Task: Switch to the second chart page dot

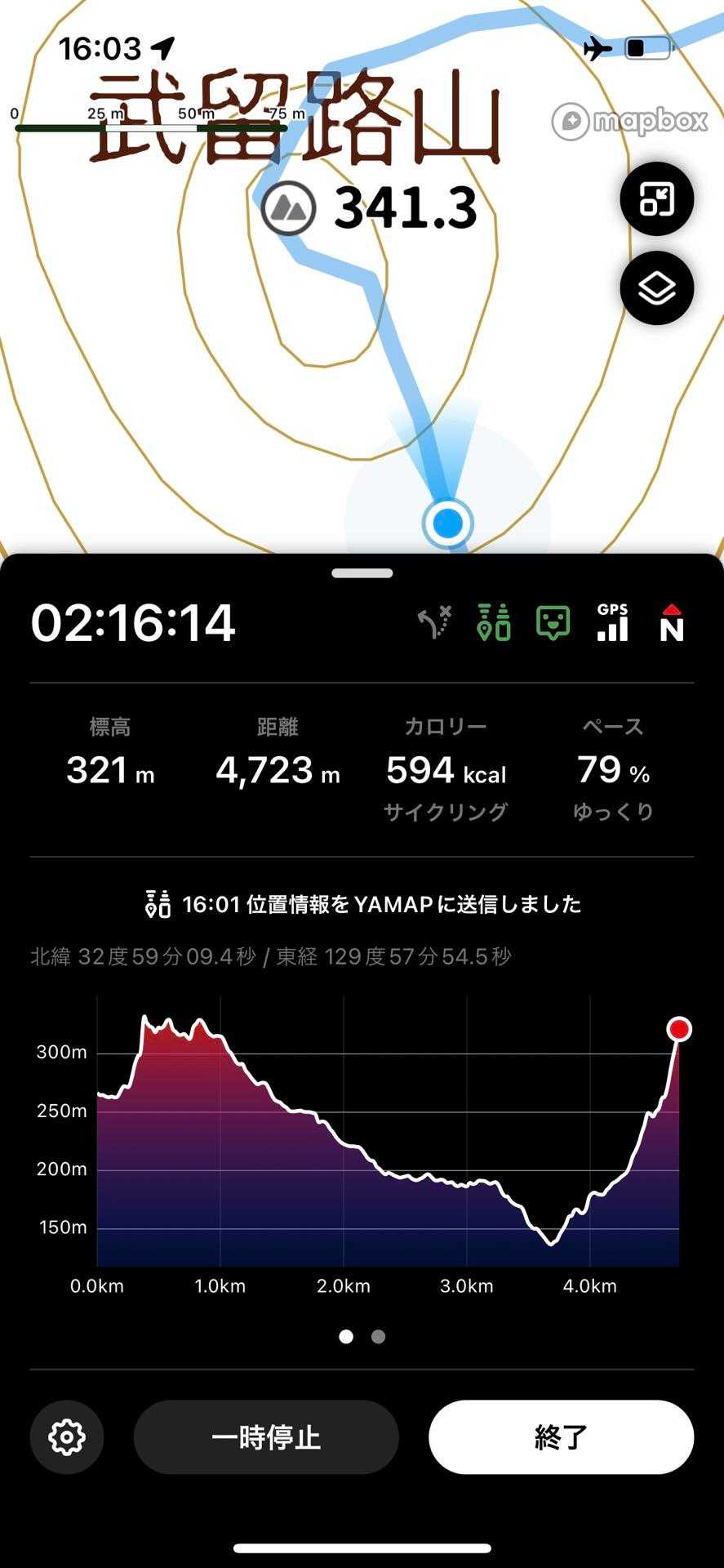Action: (378, 1336)
